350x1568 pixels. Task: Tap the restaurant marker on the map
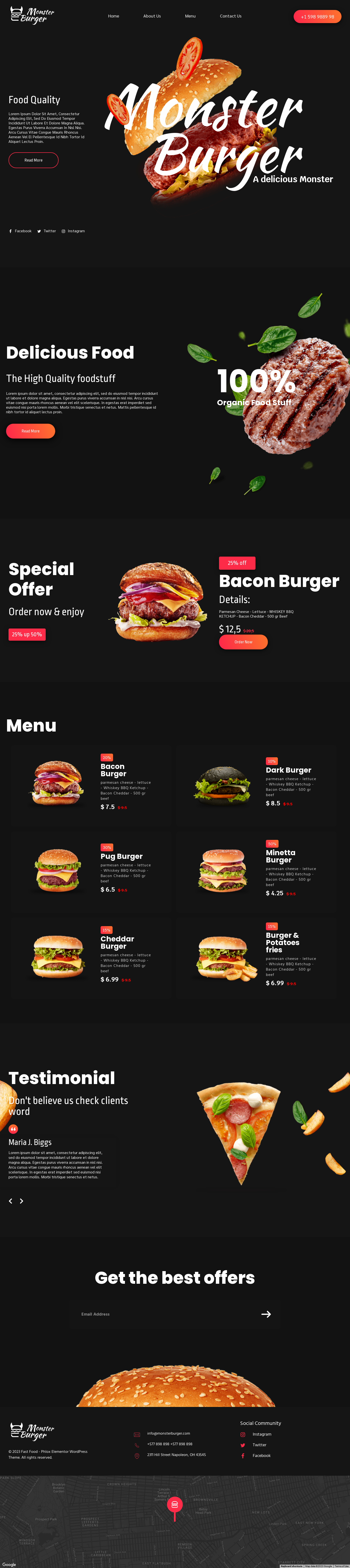[175, 1505]
